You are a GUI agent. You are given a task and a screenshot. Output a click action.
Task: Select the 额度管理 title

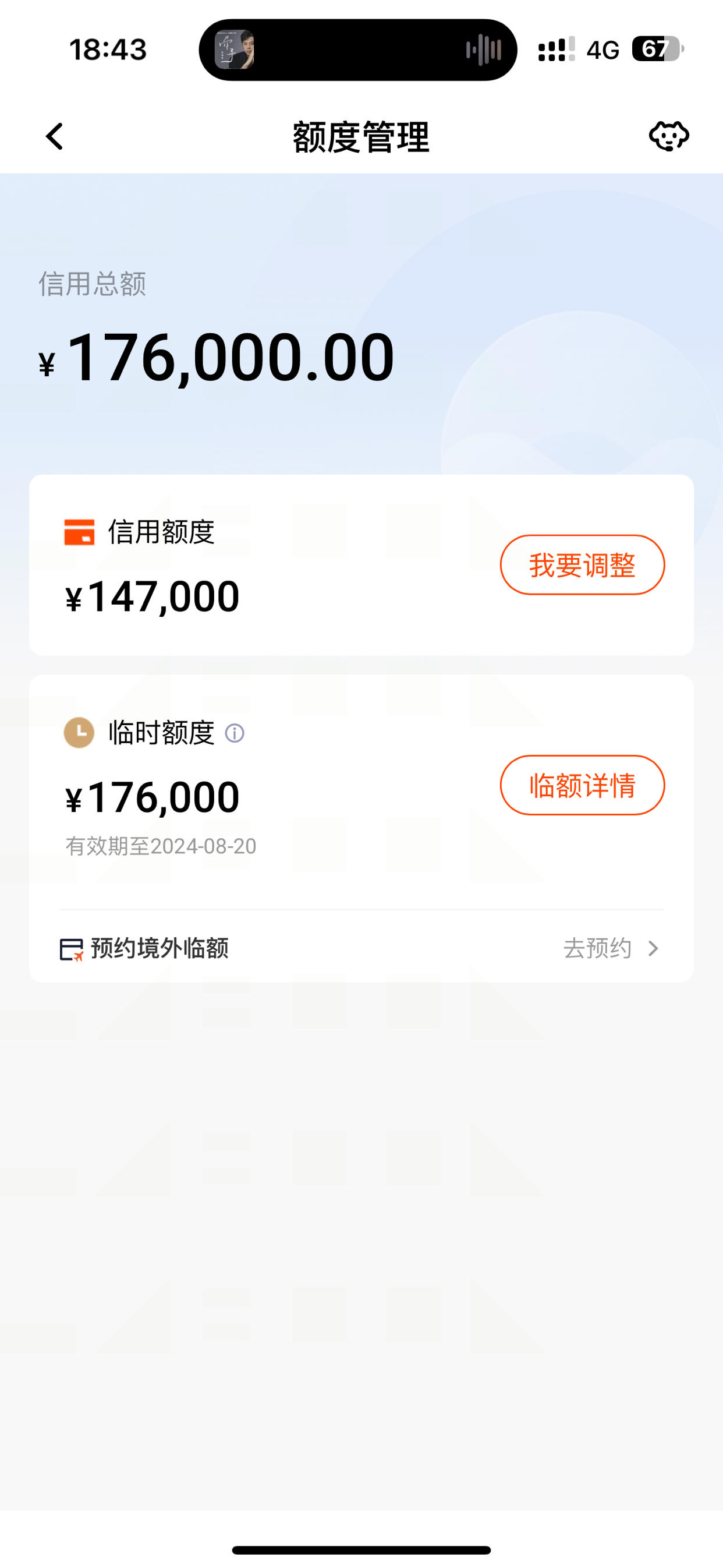pos(361,136)
